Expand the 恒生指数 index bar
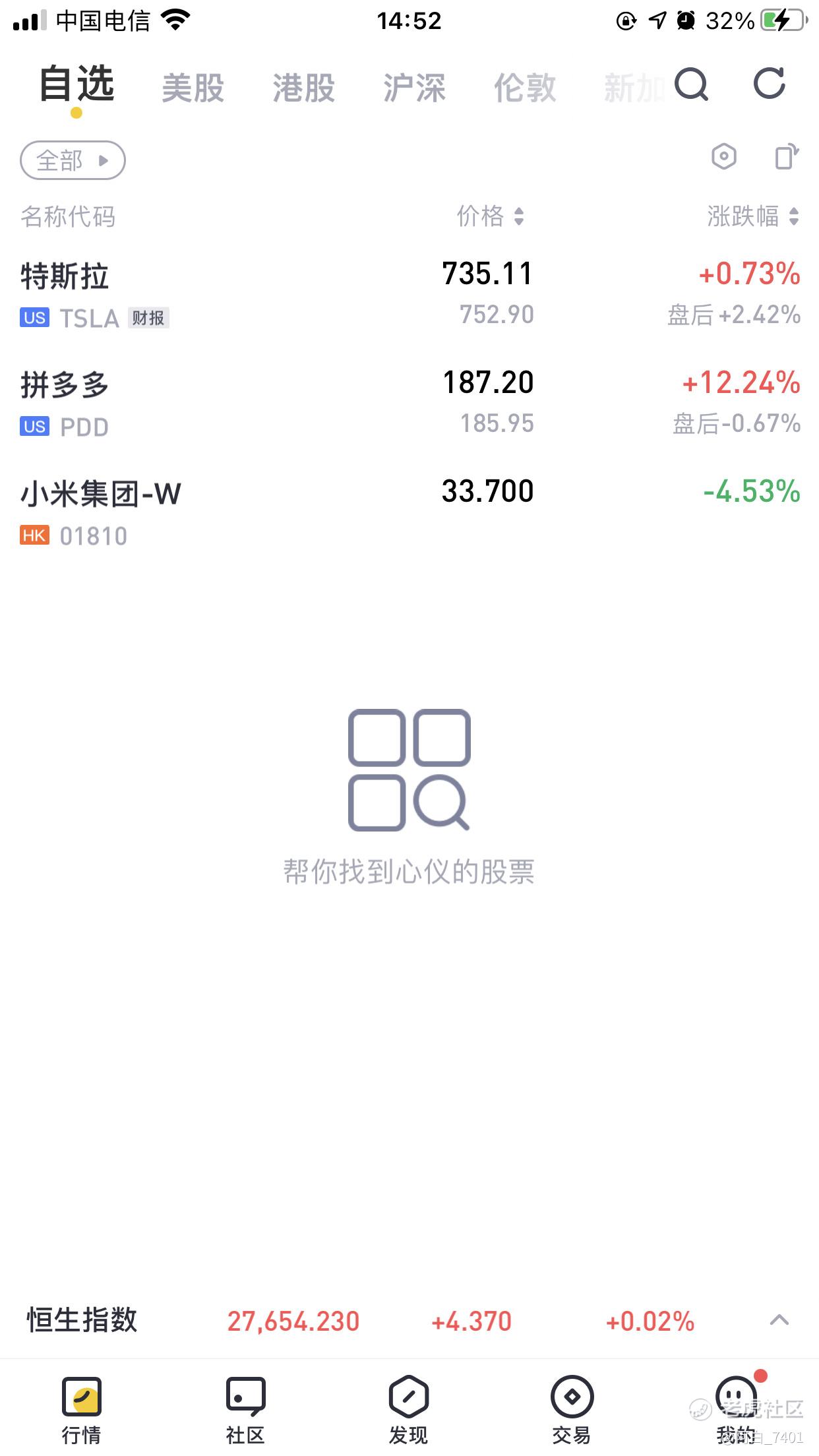 click(x=779, y=1319)
